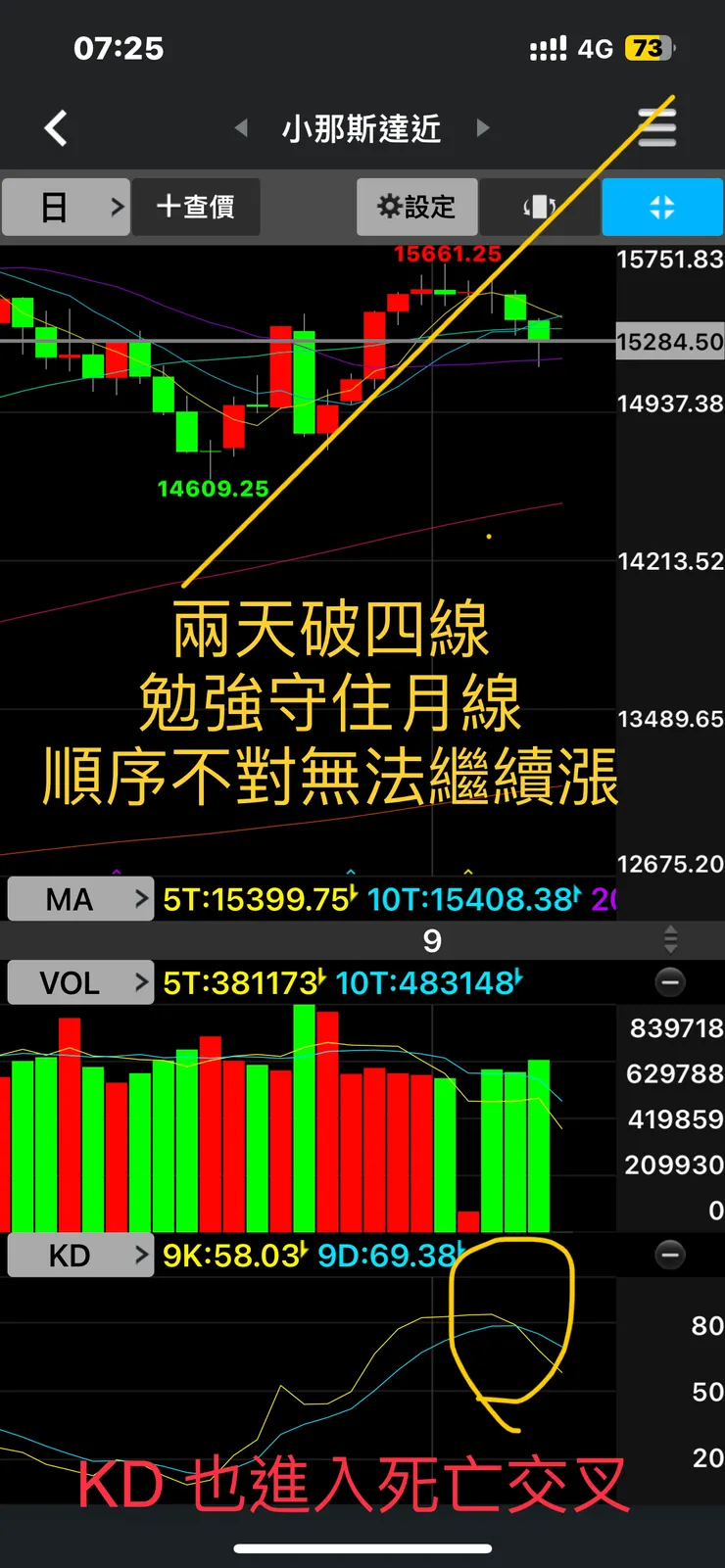Change the KD indicator selector
The height and width of the screenshot is (1568, 725).
pos(80,1256)
